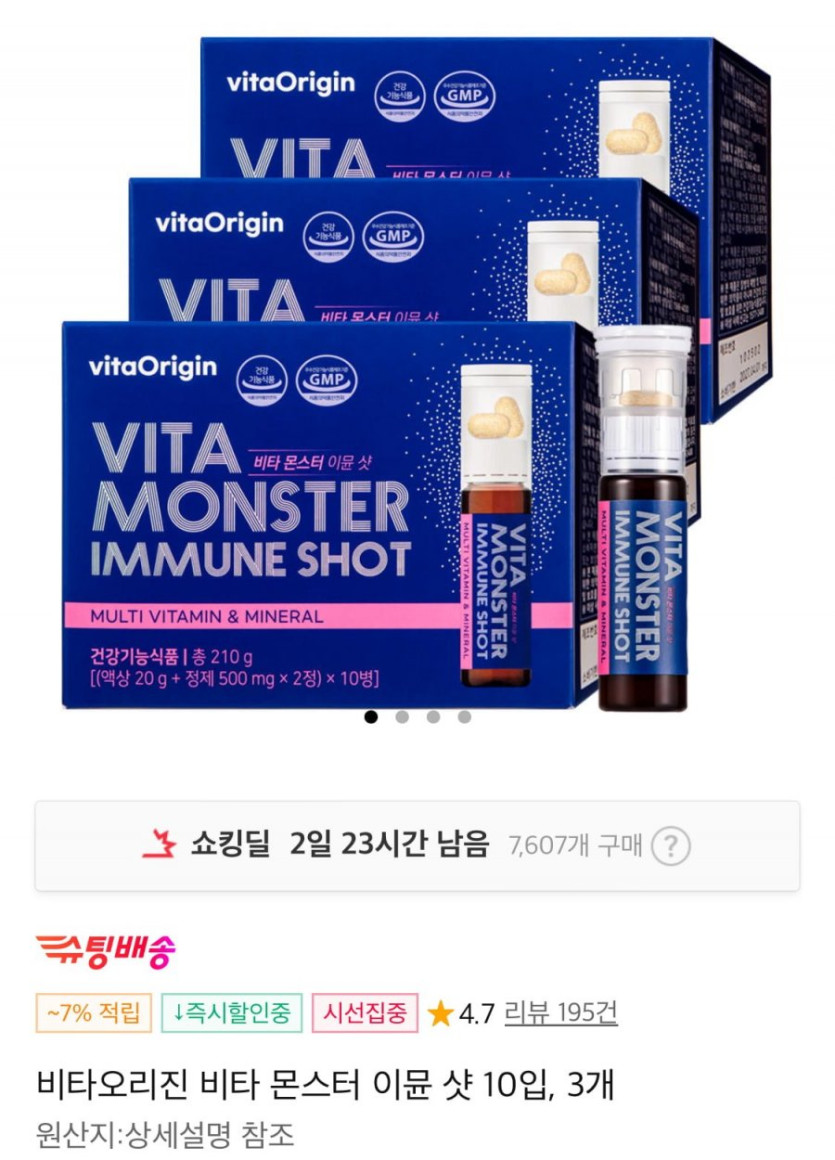
Task: Open the 쇼킹딜 deal banner
Action: pyautogui.click(x=340, y=846)
